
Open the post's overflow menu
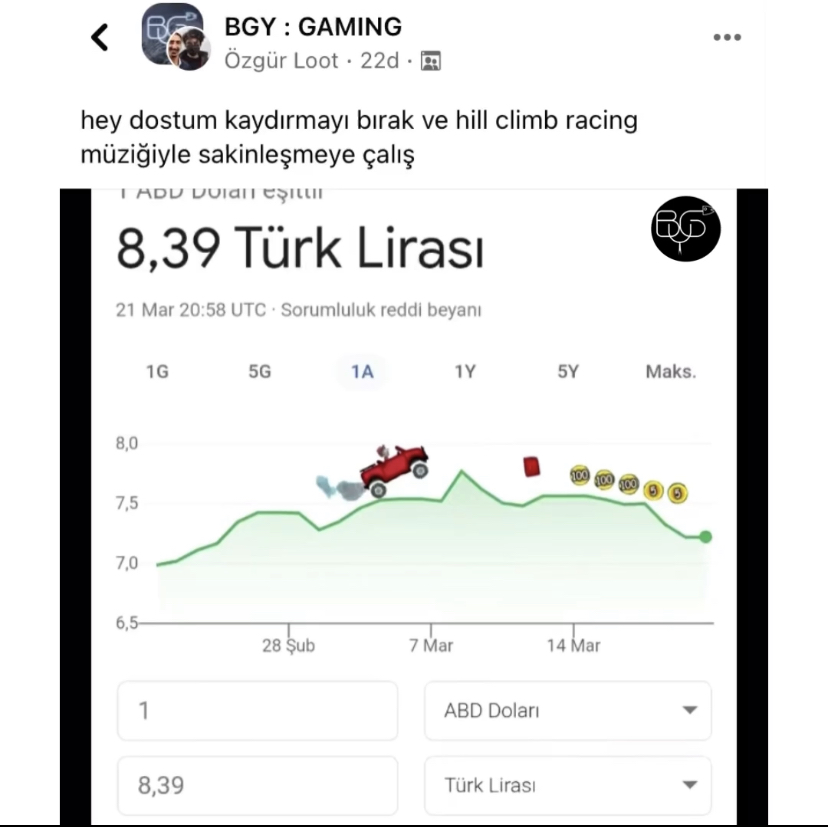[x=727, y=38]
